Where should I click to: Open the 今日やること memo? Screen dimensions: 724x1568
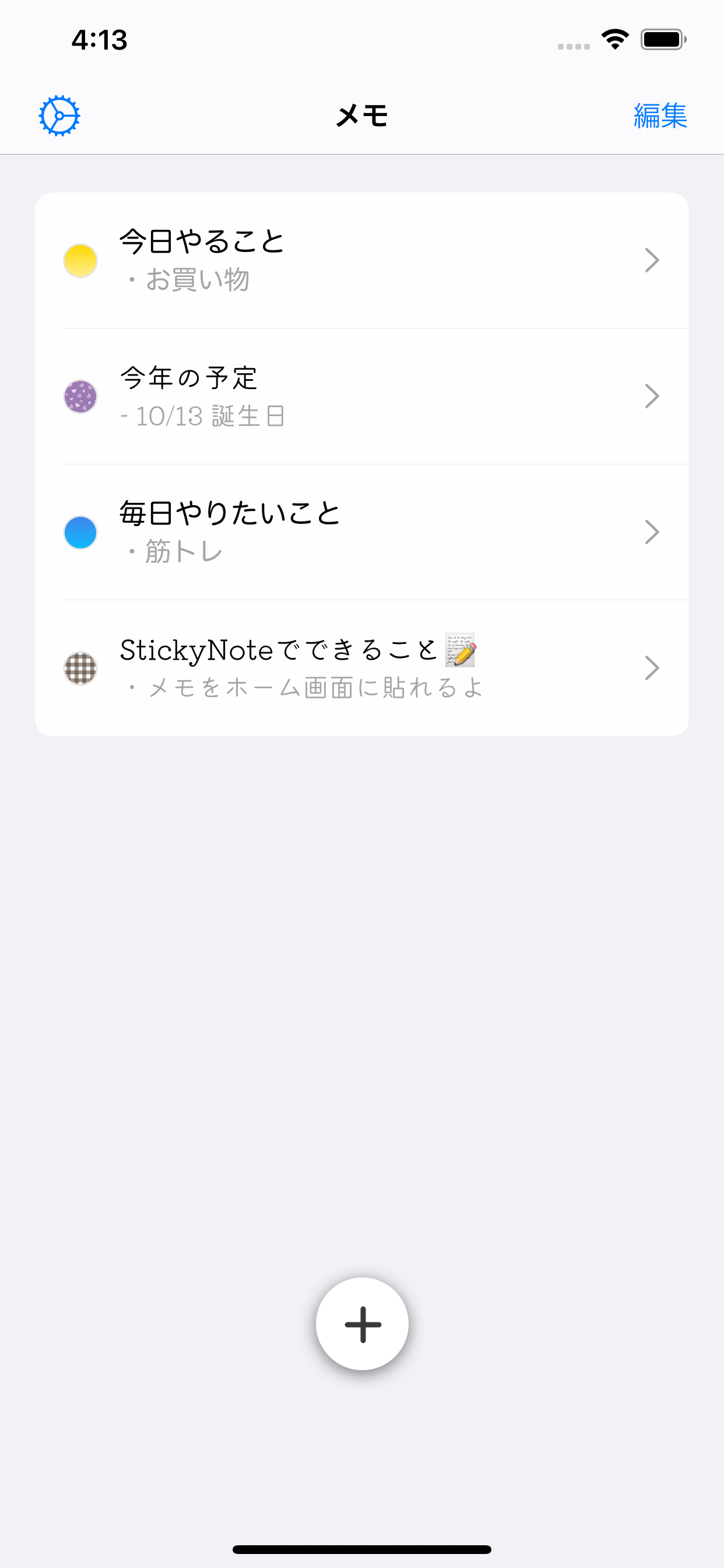coord(362,261)
